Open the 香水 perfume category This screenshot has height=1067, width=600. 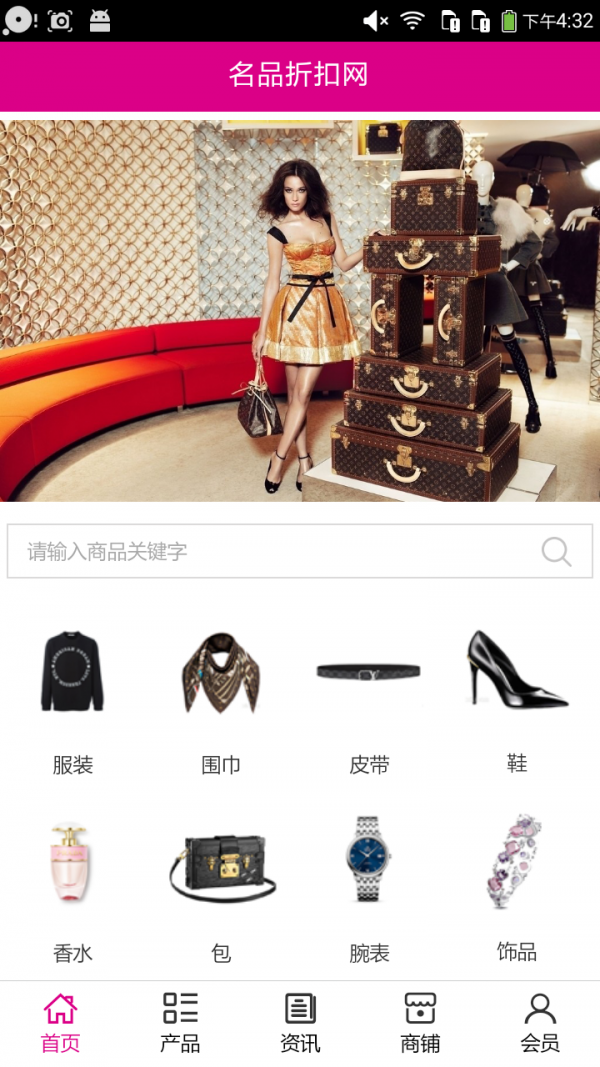click(73, 889)
